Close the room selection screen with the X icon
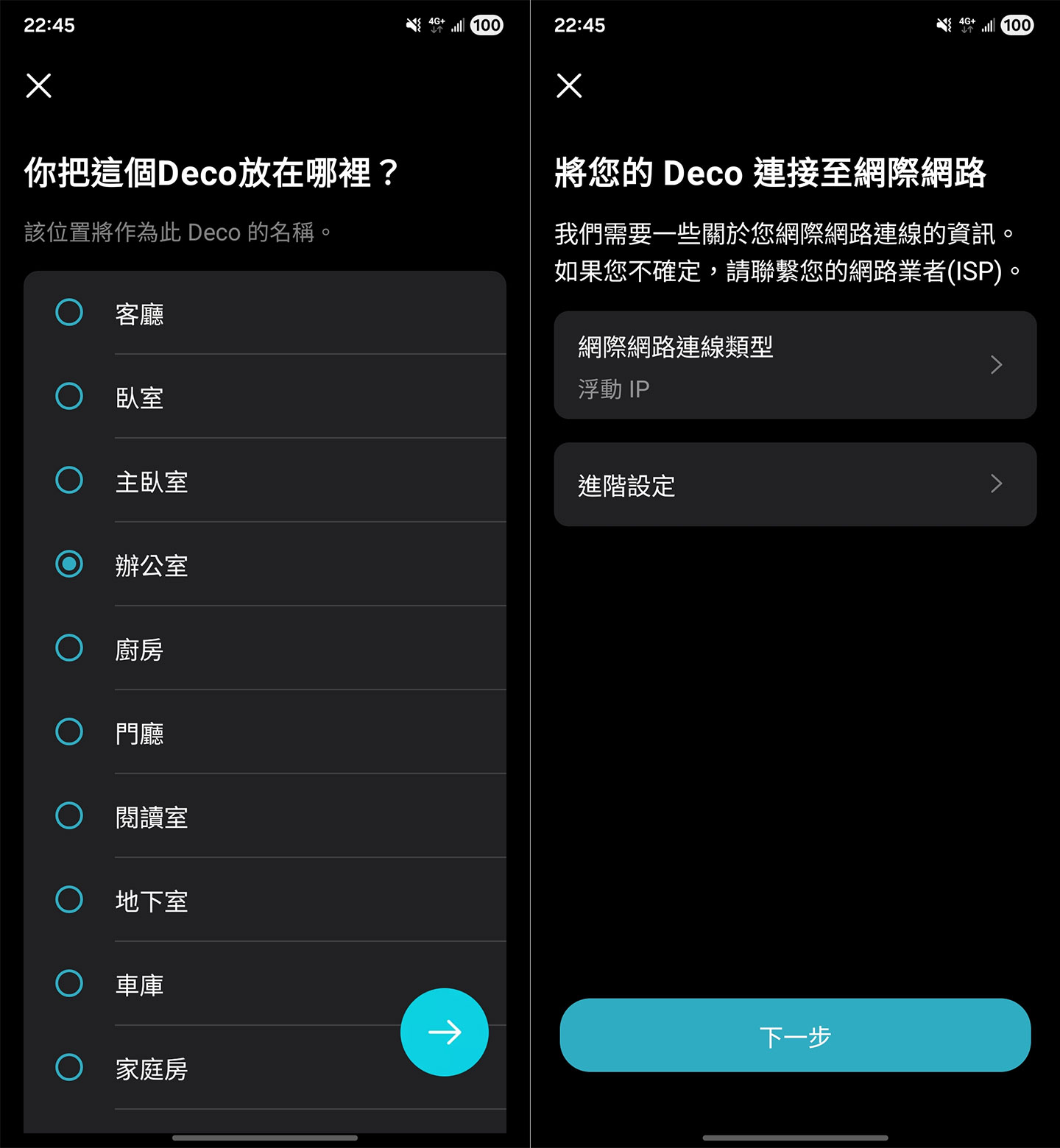Viewport: 1060px width, 1148px height. [38, 86]
